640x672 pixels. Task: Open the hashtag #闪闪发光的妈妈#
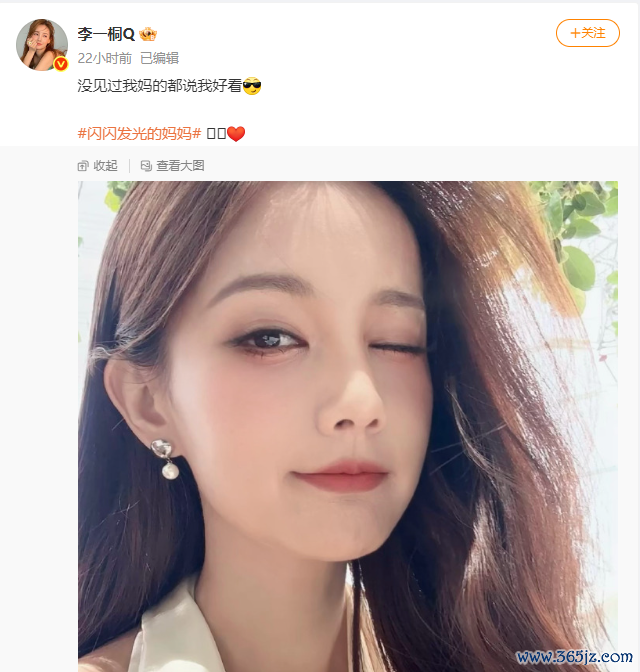(x=139, y=134)
